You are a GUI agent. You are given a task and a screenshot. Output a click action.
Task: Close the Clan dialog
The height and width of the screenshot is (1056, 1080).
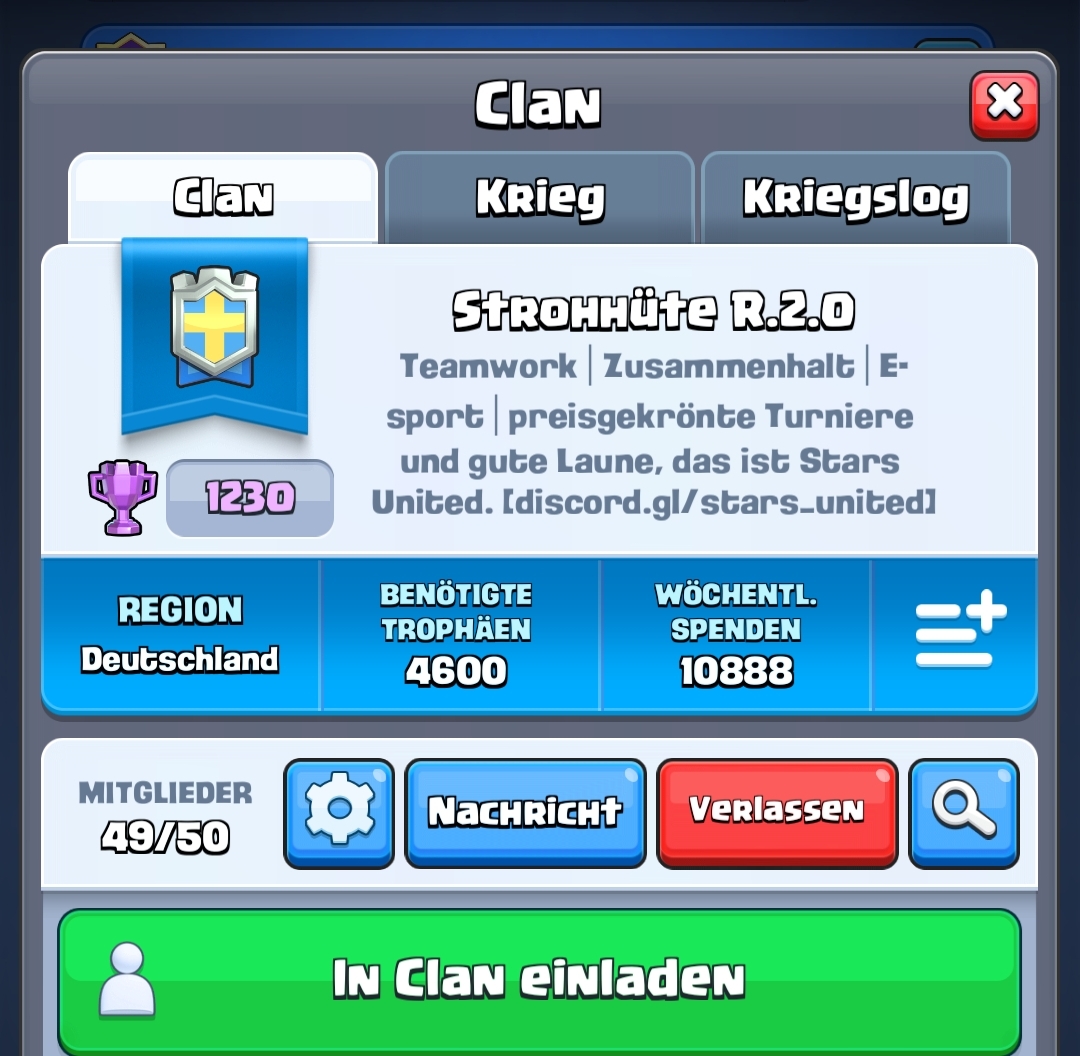coord(1004,104)
